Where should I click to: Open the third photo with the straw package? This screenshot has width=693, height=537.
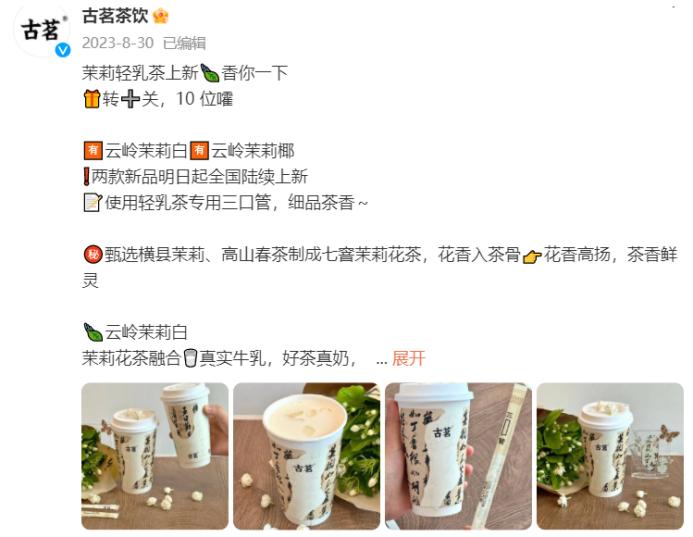click(x=458, y=456)
